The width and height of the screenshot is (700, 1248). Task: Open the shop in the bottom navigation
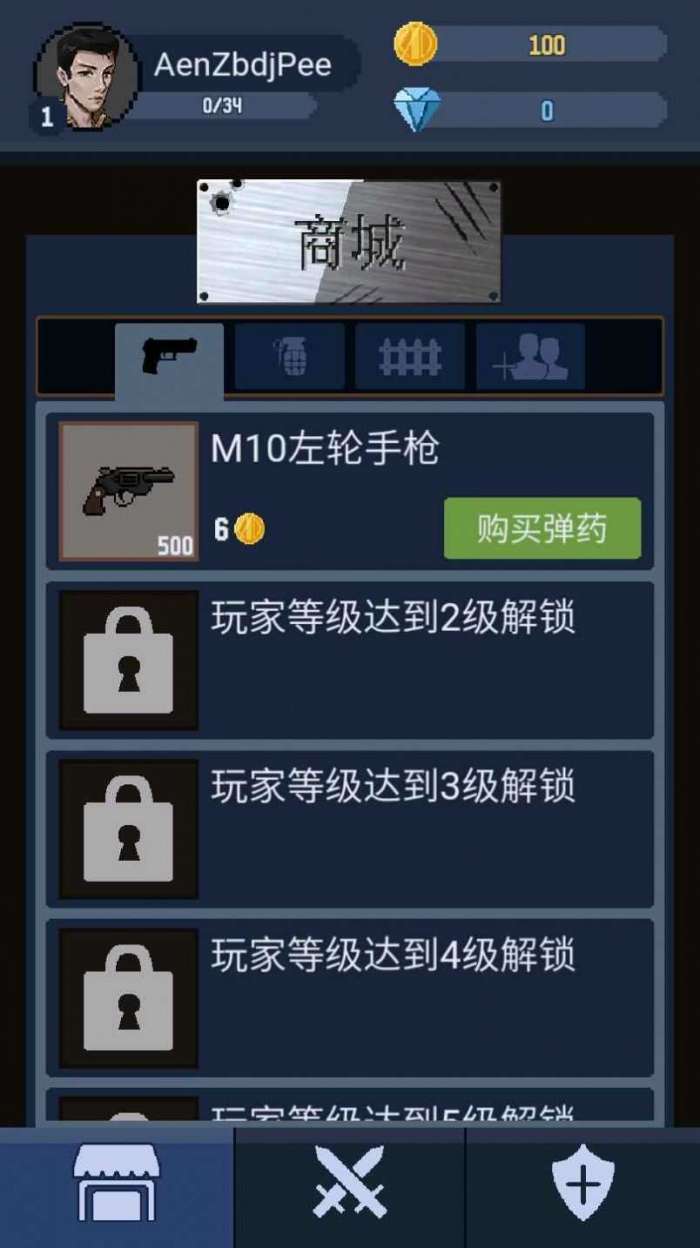coord(116,1188)
